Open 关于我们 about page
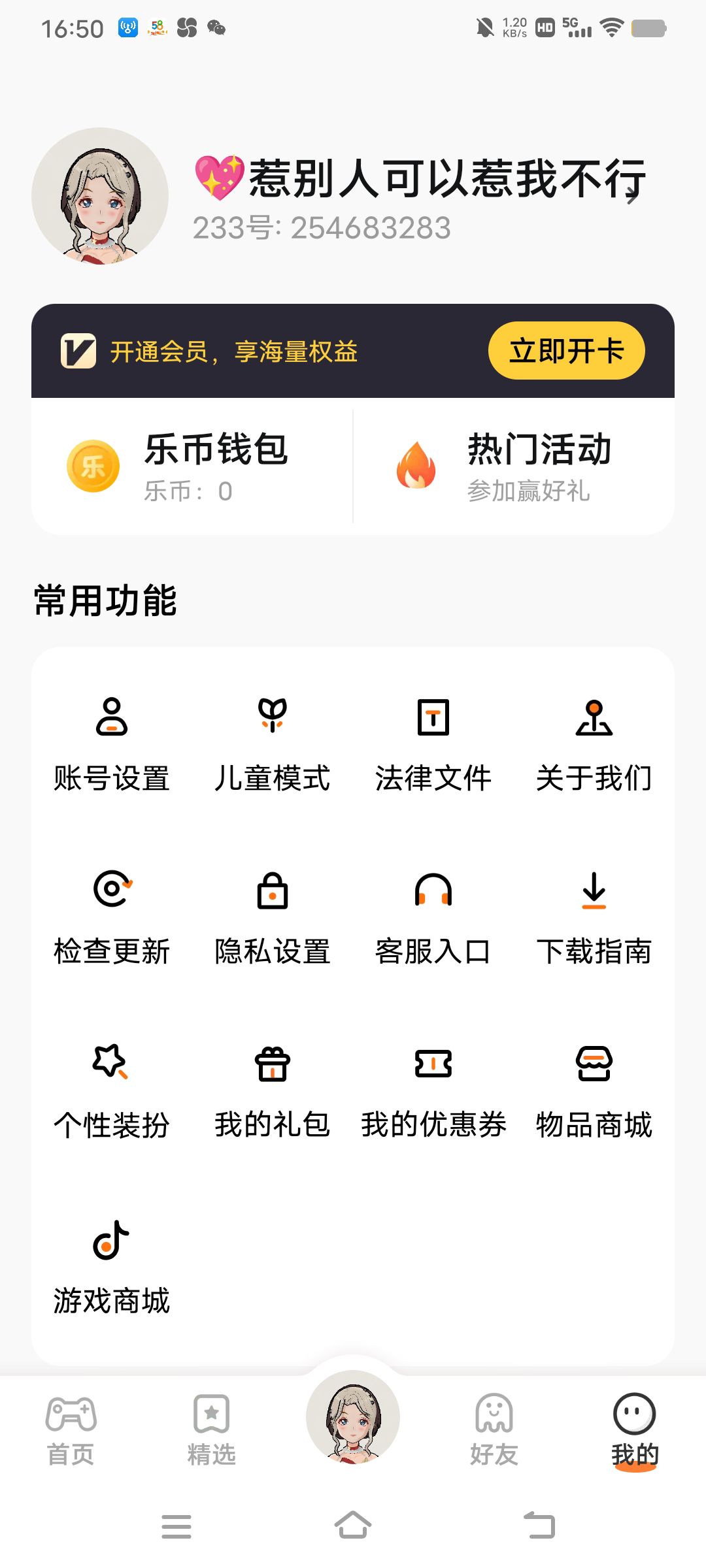Screen dimensions: 706x1568 click(x=594, y=744)
